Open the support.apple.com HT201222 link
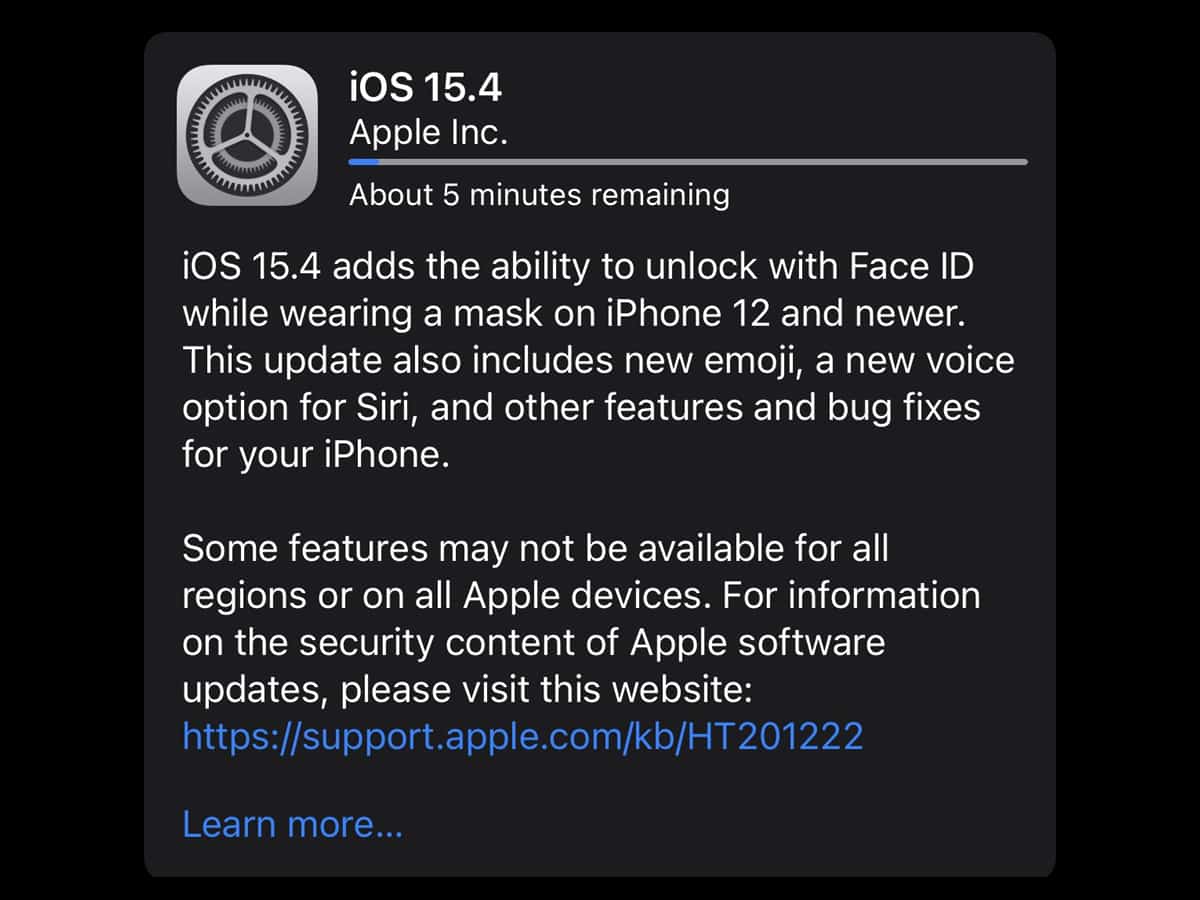The width and height of the screenshot is (1200, 900). coord(522,737)
